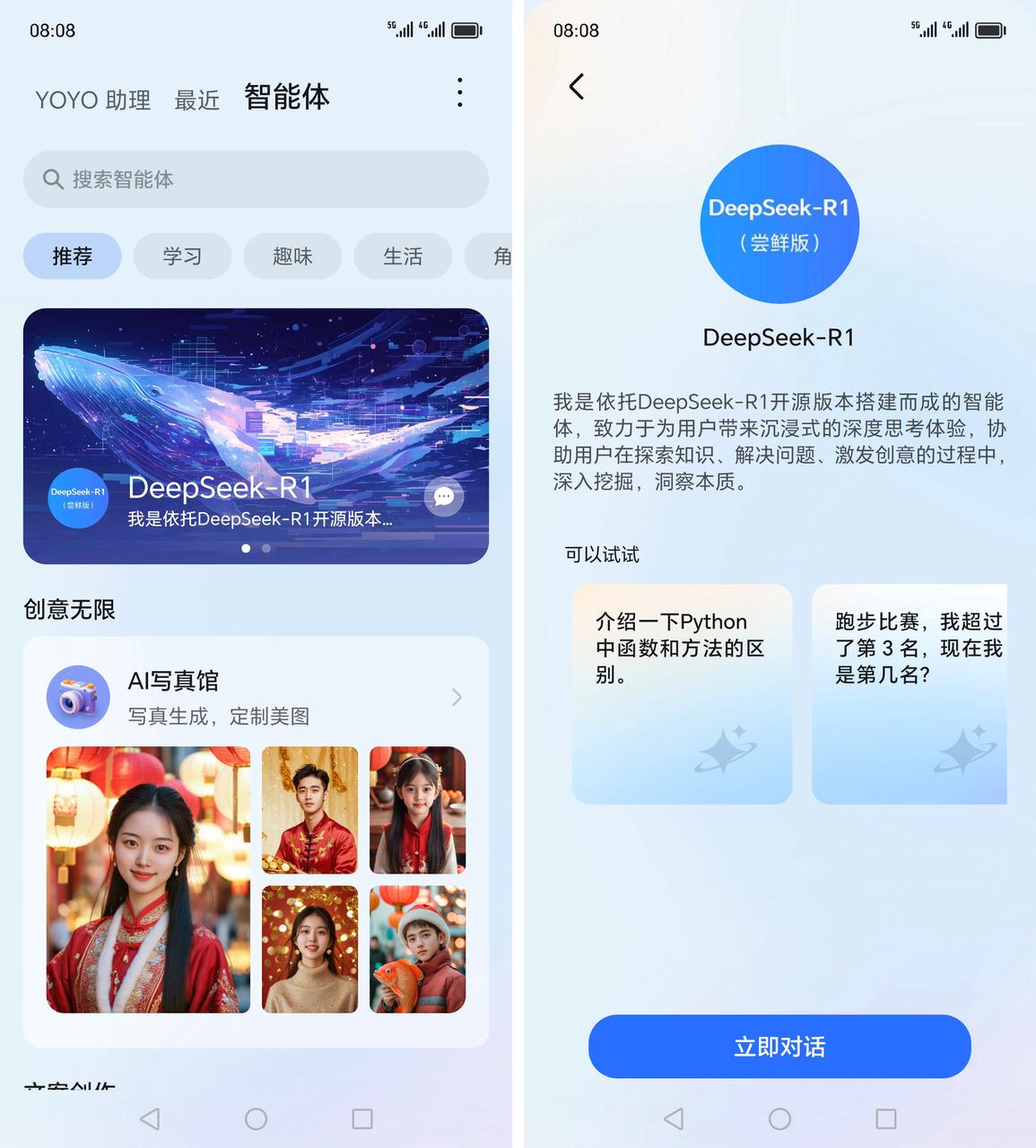Image resolution: width=1036 pixels, height=1148 pixels.
Task: Open the large portrait with red lanterns
Action: [148, 879]
